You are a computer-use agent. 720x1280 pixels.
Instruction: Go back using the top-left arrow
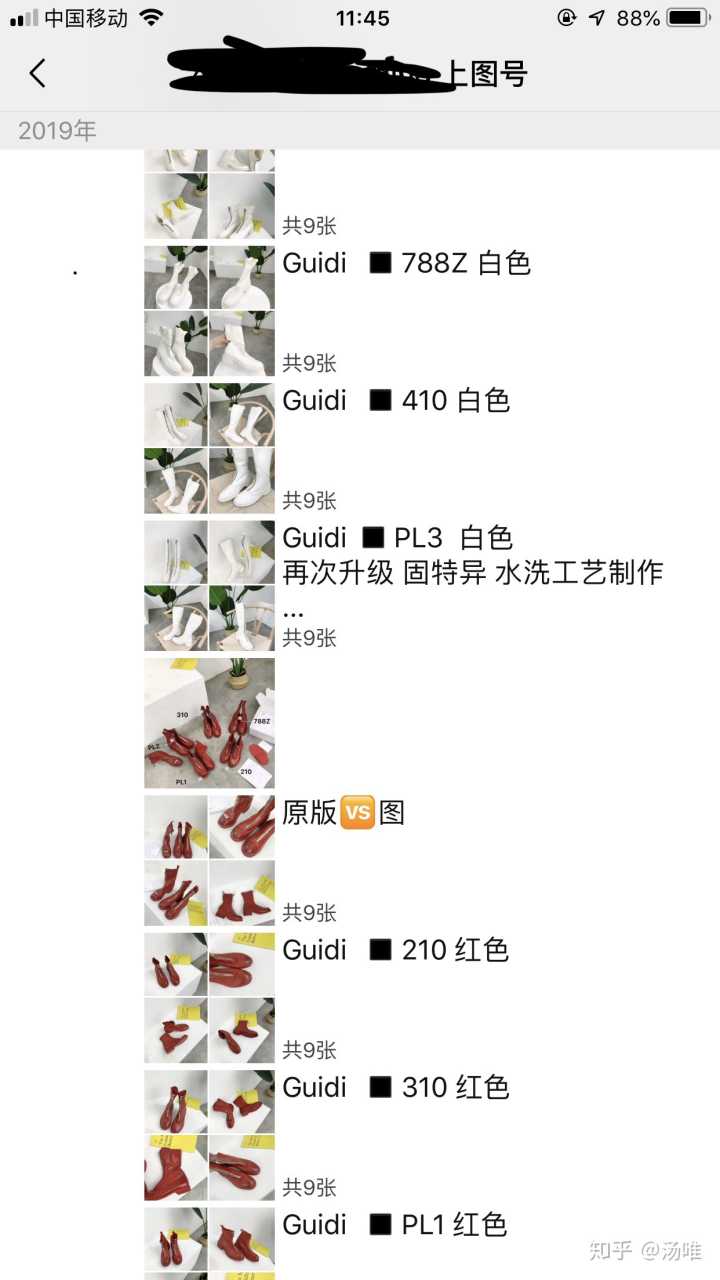click(x=38, y=73)
